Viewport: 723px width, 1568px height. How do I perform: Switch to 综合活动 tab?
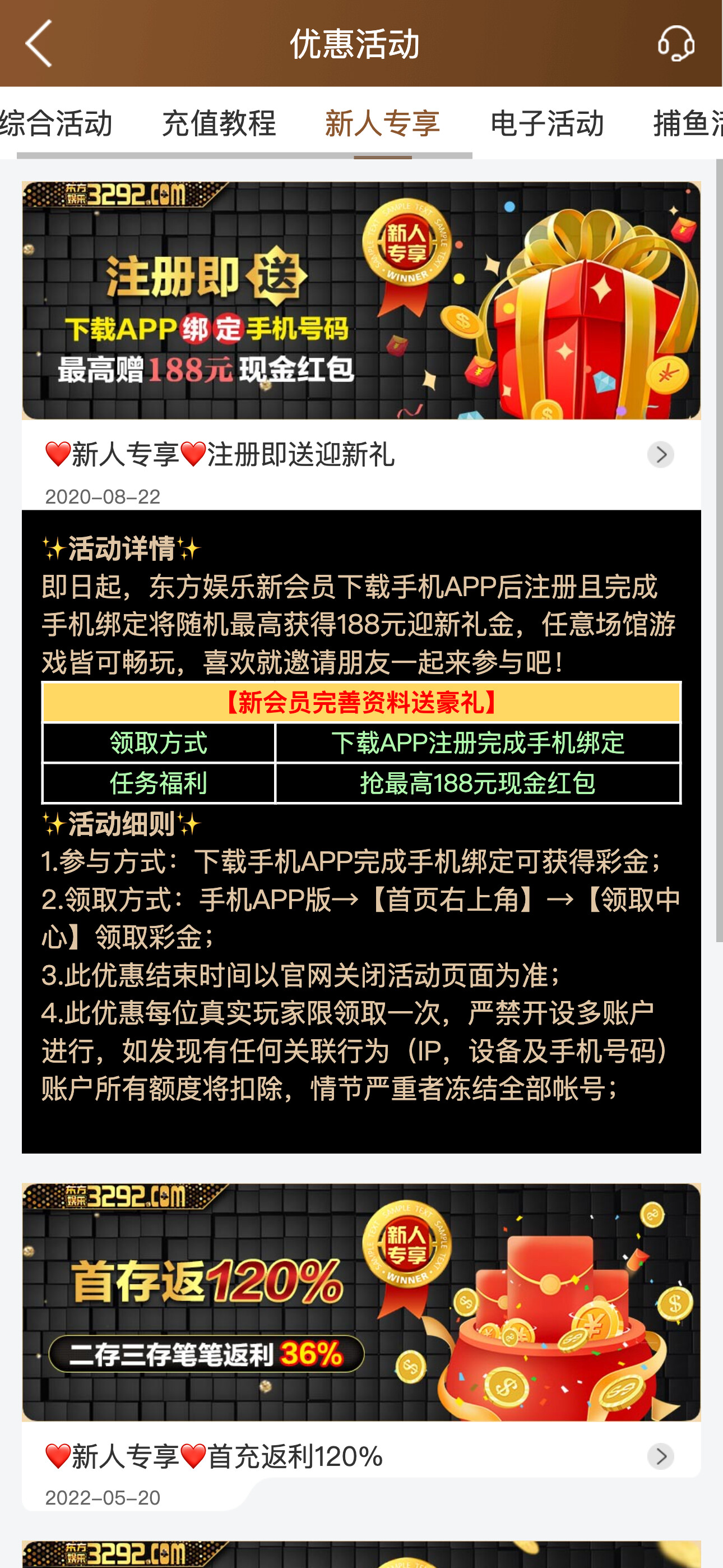(56, 123)
